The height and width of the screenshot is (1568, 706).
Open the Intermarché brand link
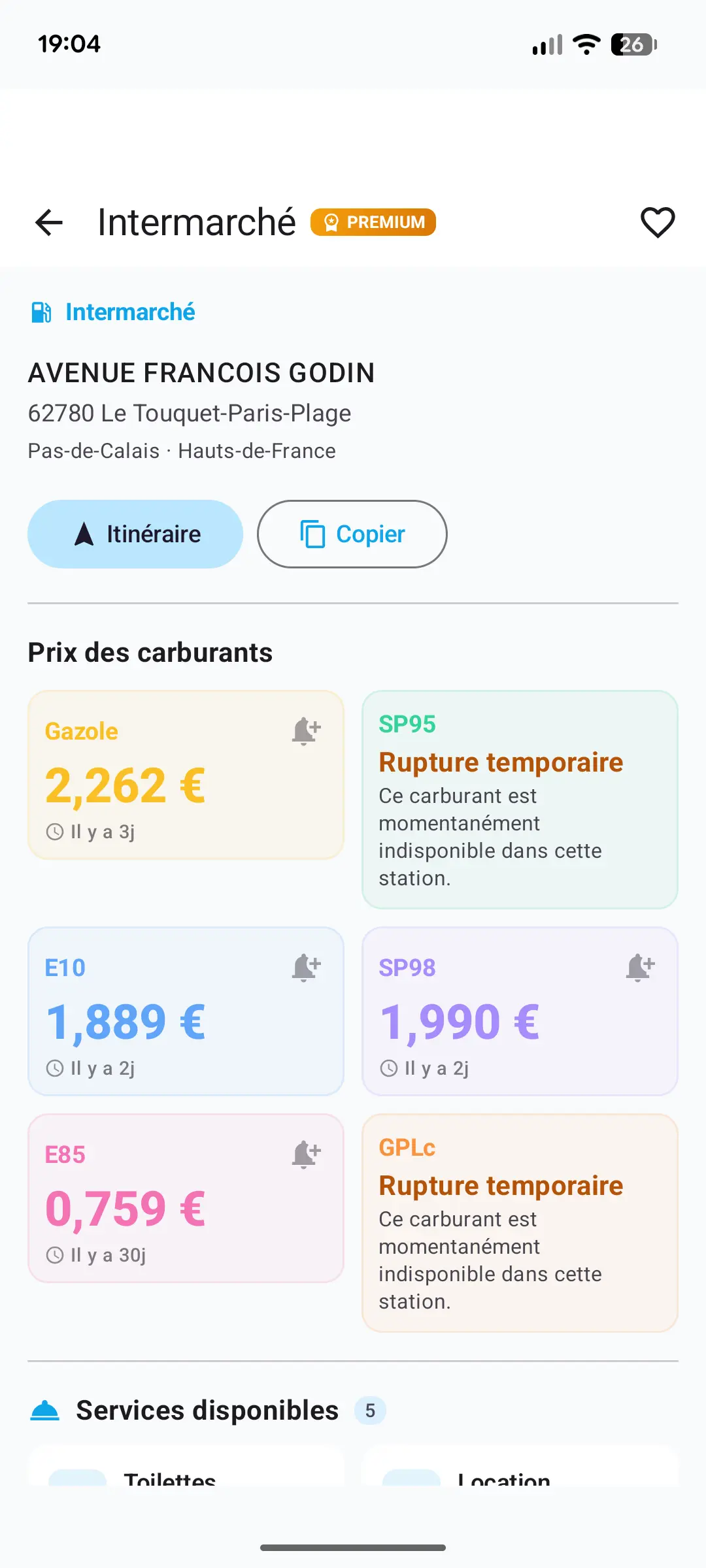pyautogui.click(x=129, y=312)
